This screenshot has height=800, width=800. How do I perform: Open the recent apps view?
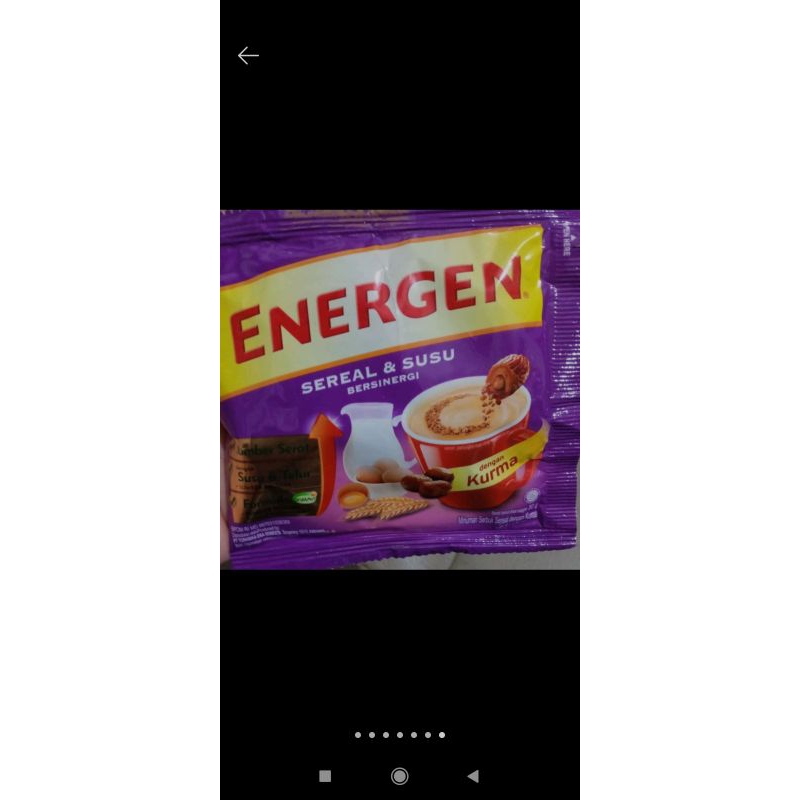point(325,776)
